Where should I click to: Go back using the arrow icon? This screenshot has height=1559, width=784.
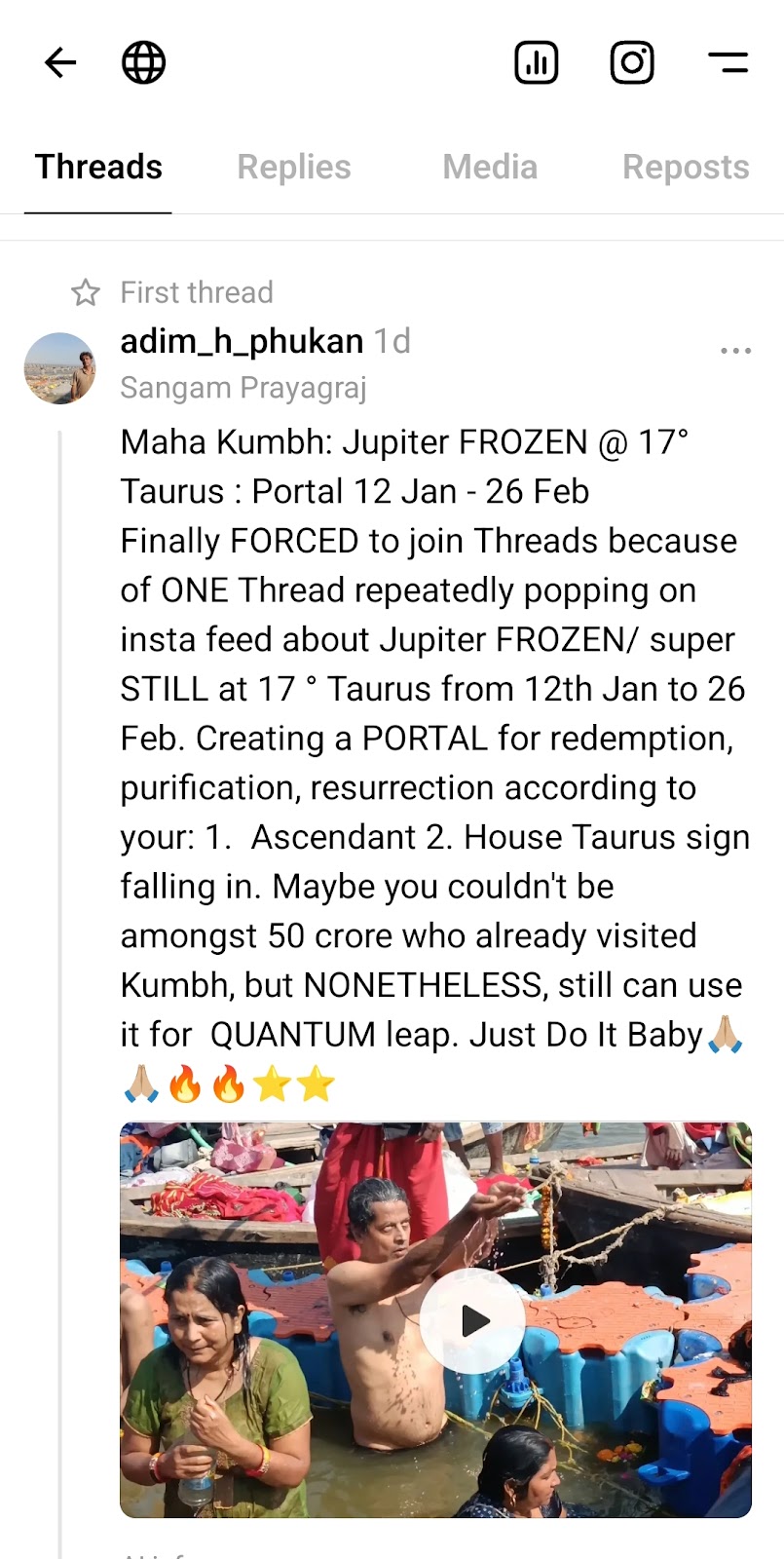coord(60,63)
